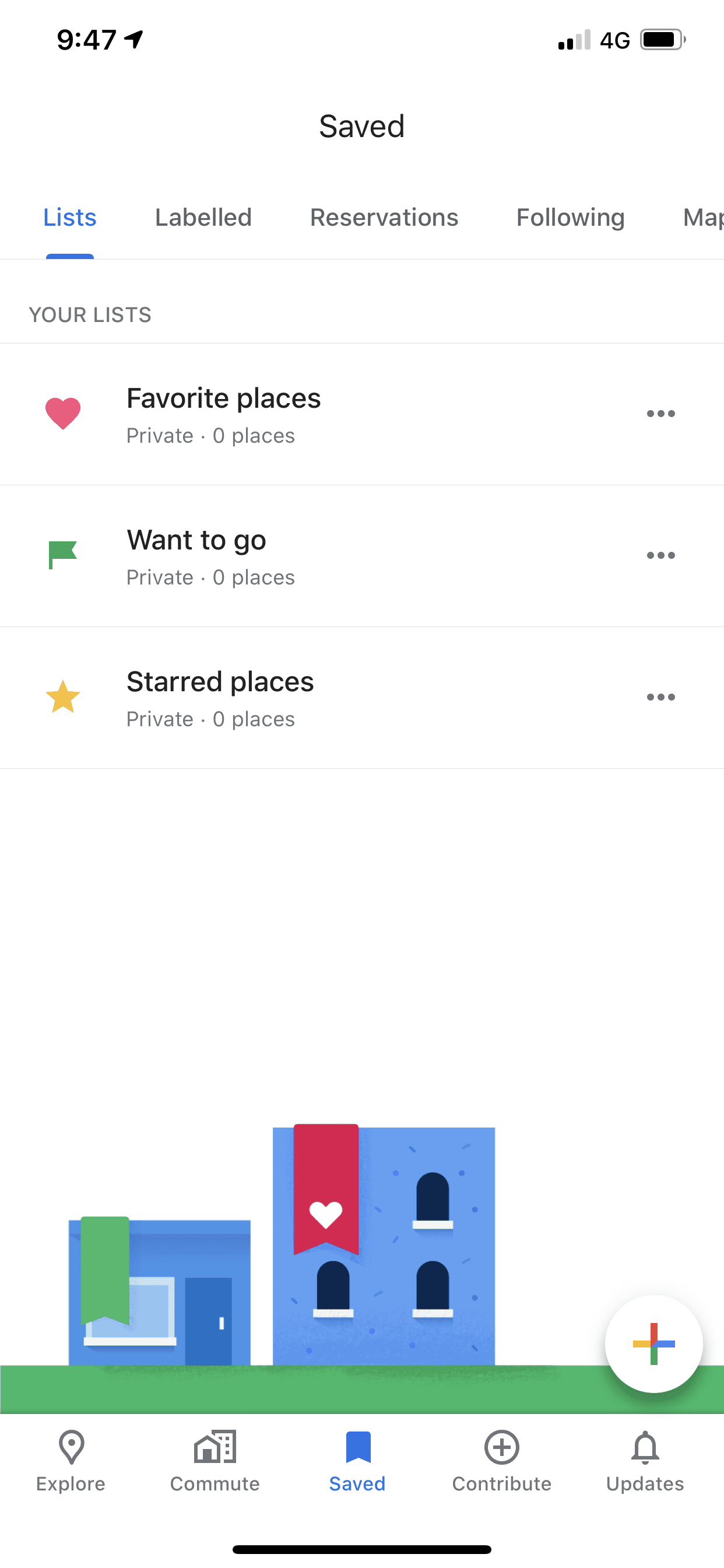
Task: Open the Reservations tab
Action: coord(384,218)
